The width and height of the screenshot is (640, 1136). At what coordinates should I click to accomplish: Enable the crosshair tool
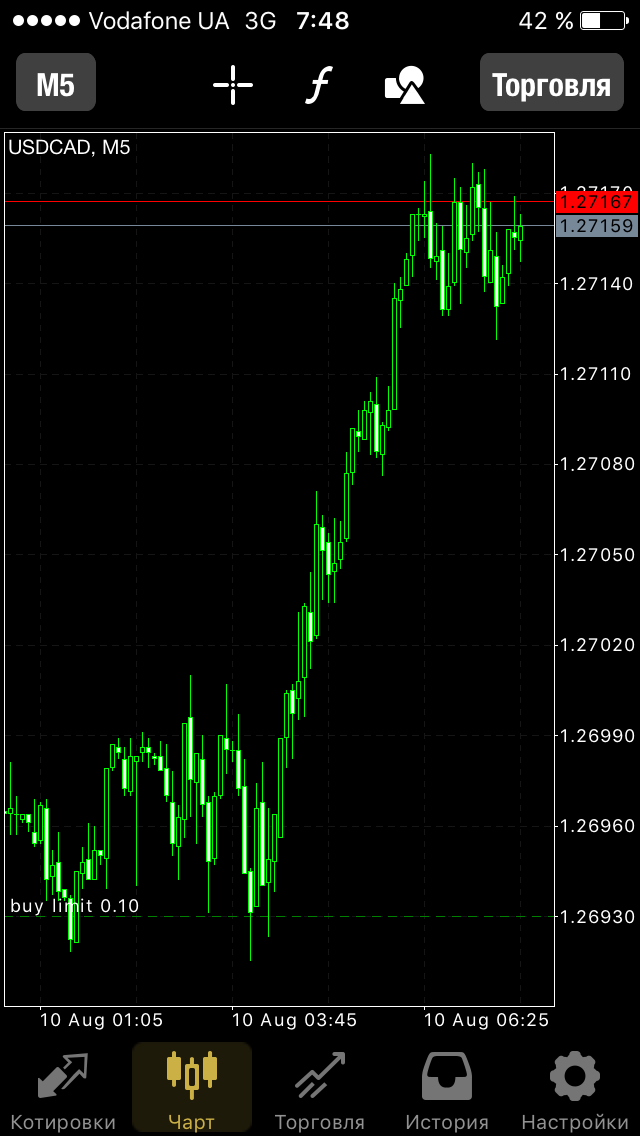click(233, 85)
